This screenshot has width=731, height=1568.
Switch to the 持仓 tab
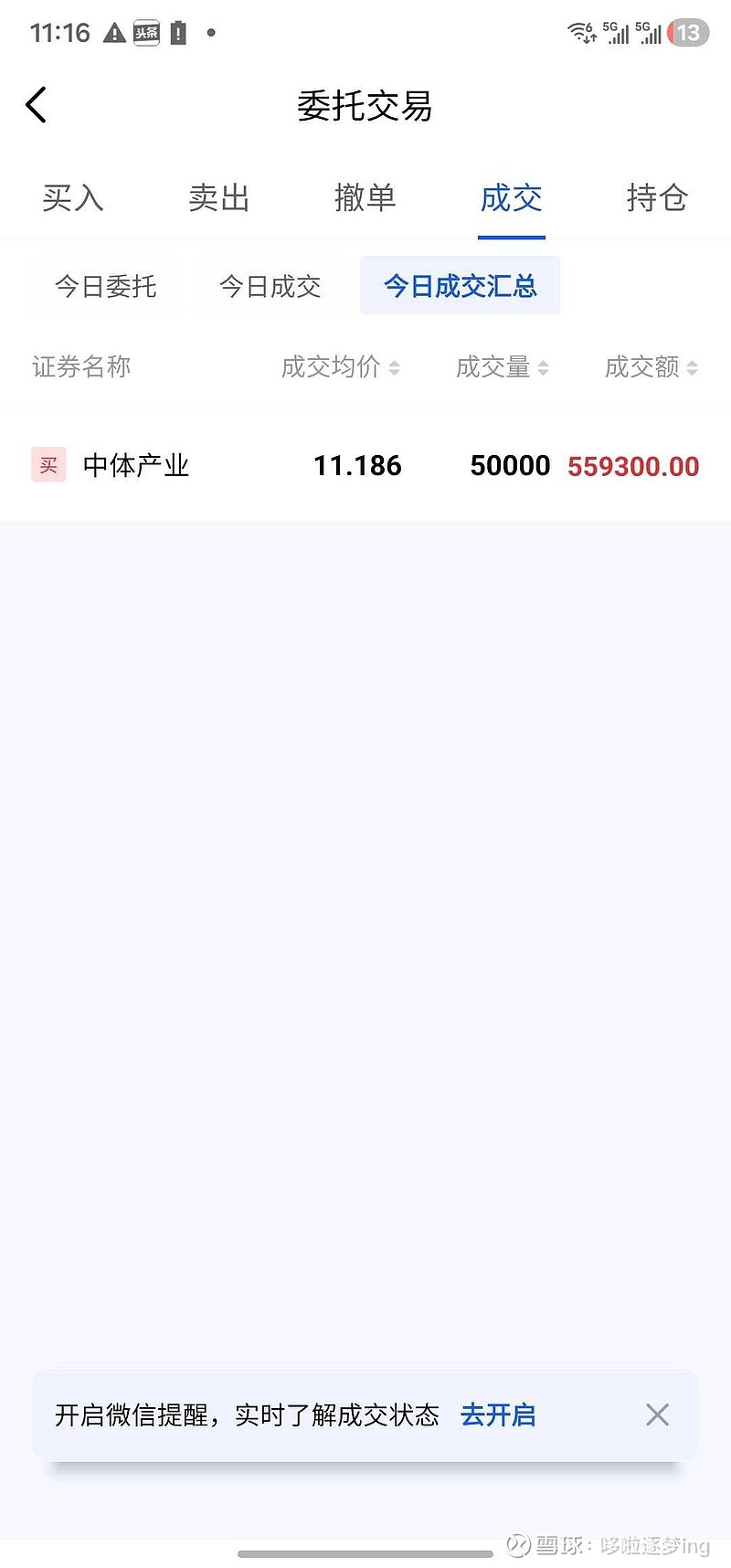[657, 197]
